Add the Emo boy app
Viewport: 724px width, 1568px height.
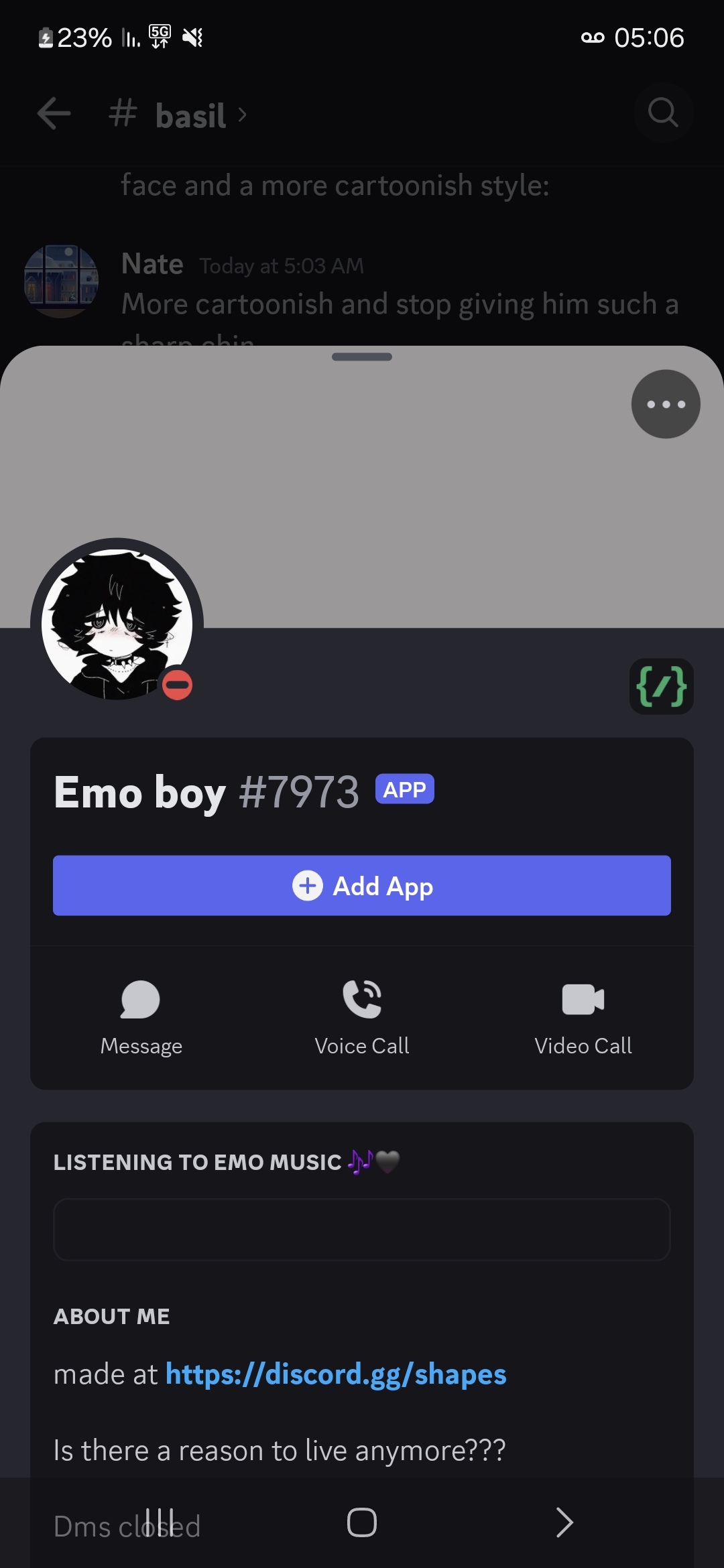tap(362, 885)
